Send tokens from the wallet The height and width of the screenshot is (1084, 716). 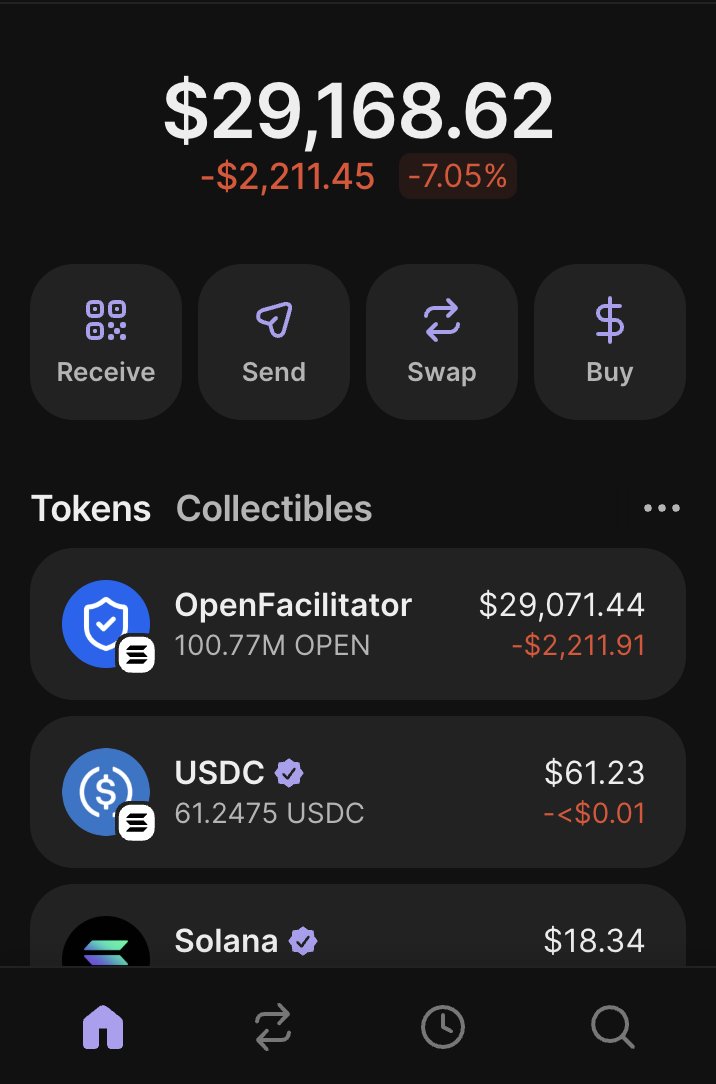click(274, 341)
